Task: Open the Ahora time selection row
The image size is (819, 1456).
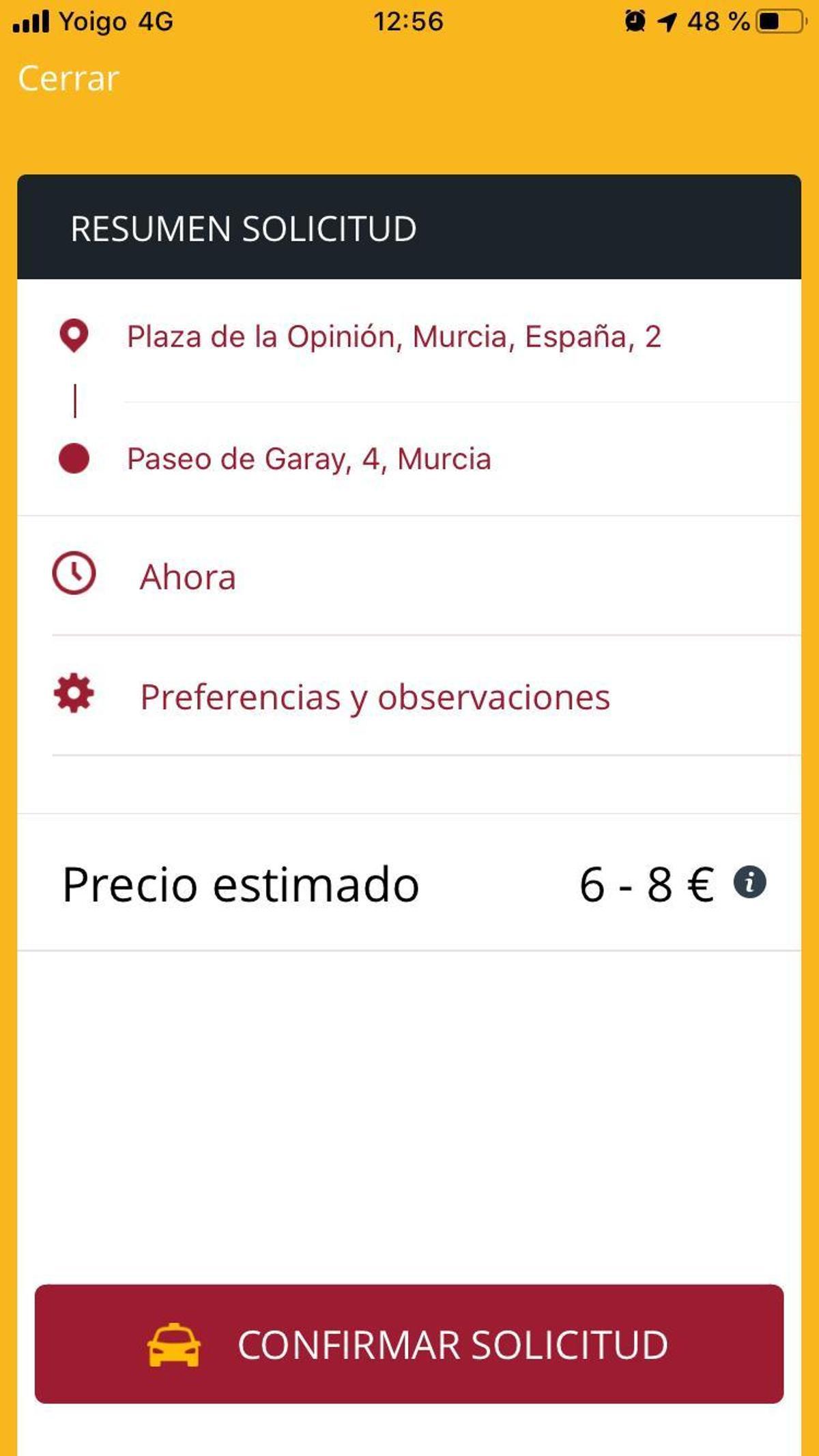Action: pyautogui.click(x=188, y=575)
